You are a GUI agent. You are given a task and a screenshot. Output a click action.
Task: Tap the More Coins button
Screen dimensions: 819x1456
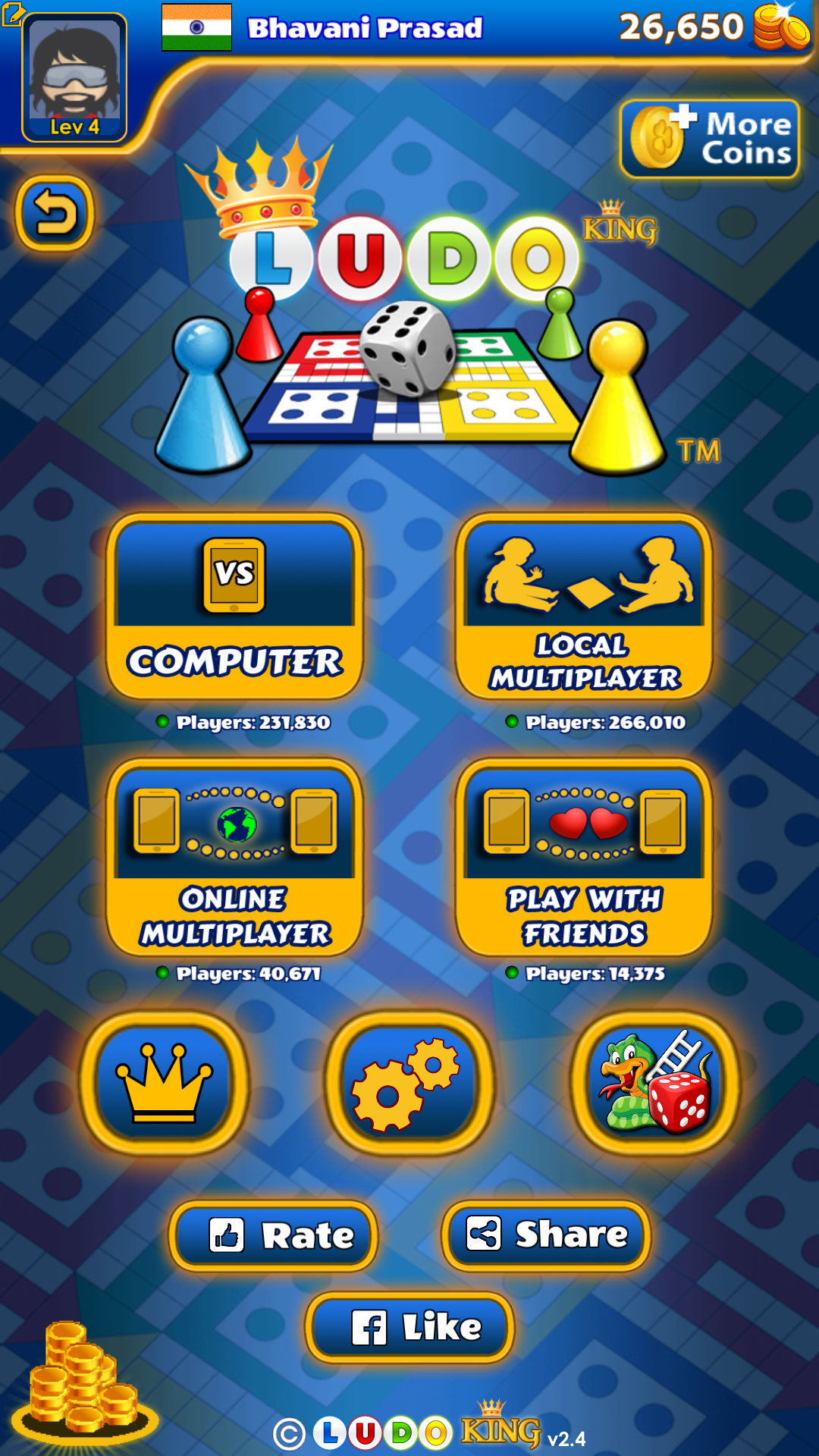(x=710, y=139)
